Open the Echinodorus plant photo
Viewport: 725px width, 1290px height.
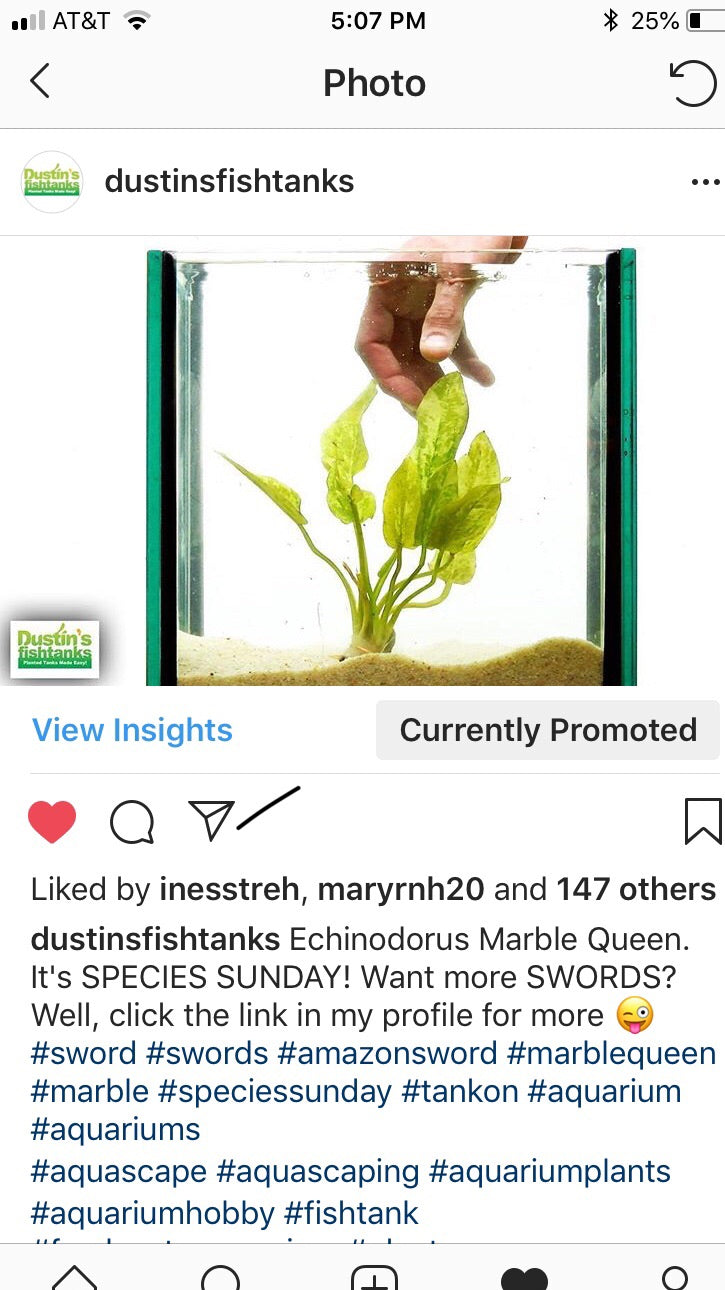[390, 460]
